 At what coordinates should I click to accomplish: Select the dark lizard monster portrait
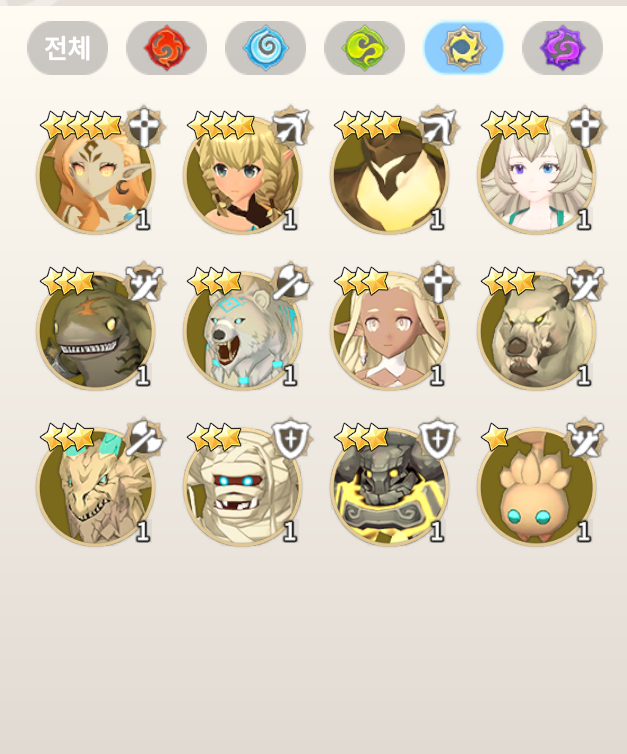coord(95,332)
